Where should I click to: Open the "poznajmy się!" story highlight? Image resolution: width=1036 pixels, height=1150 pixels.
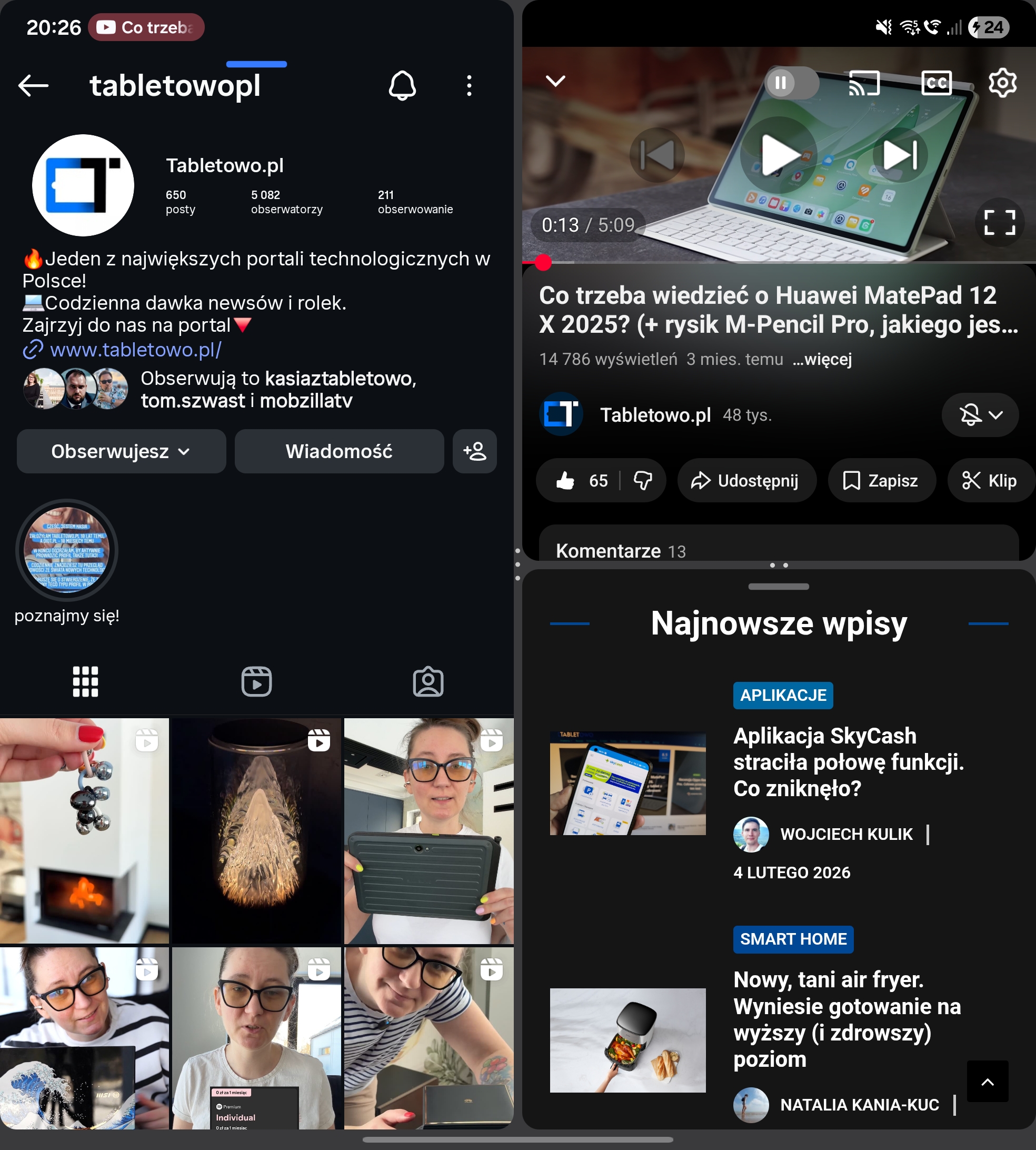click(67, 551)
